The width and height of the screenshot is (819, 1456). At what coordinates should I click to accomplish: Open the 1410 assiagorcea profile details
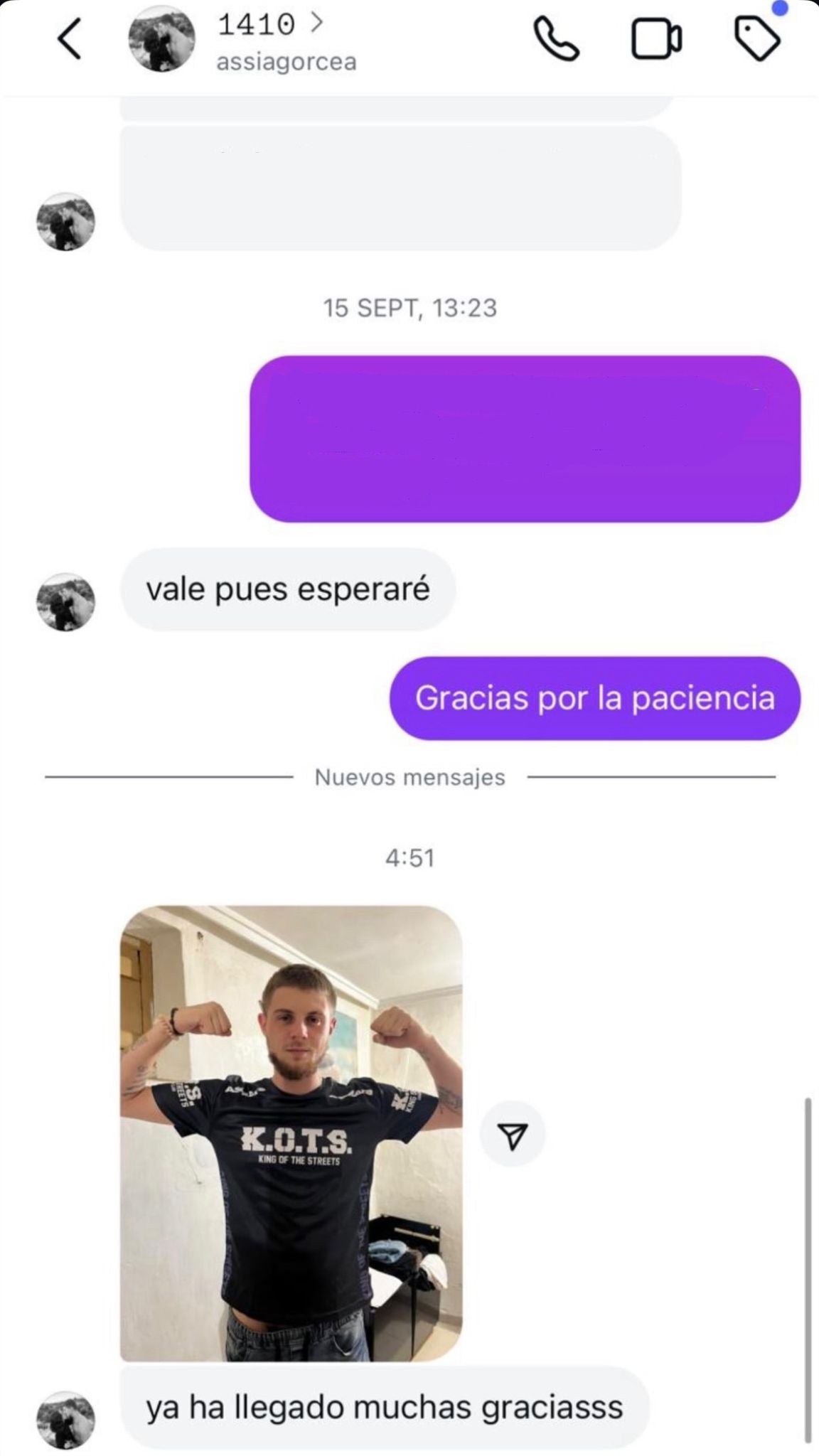point(270,41)
